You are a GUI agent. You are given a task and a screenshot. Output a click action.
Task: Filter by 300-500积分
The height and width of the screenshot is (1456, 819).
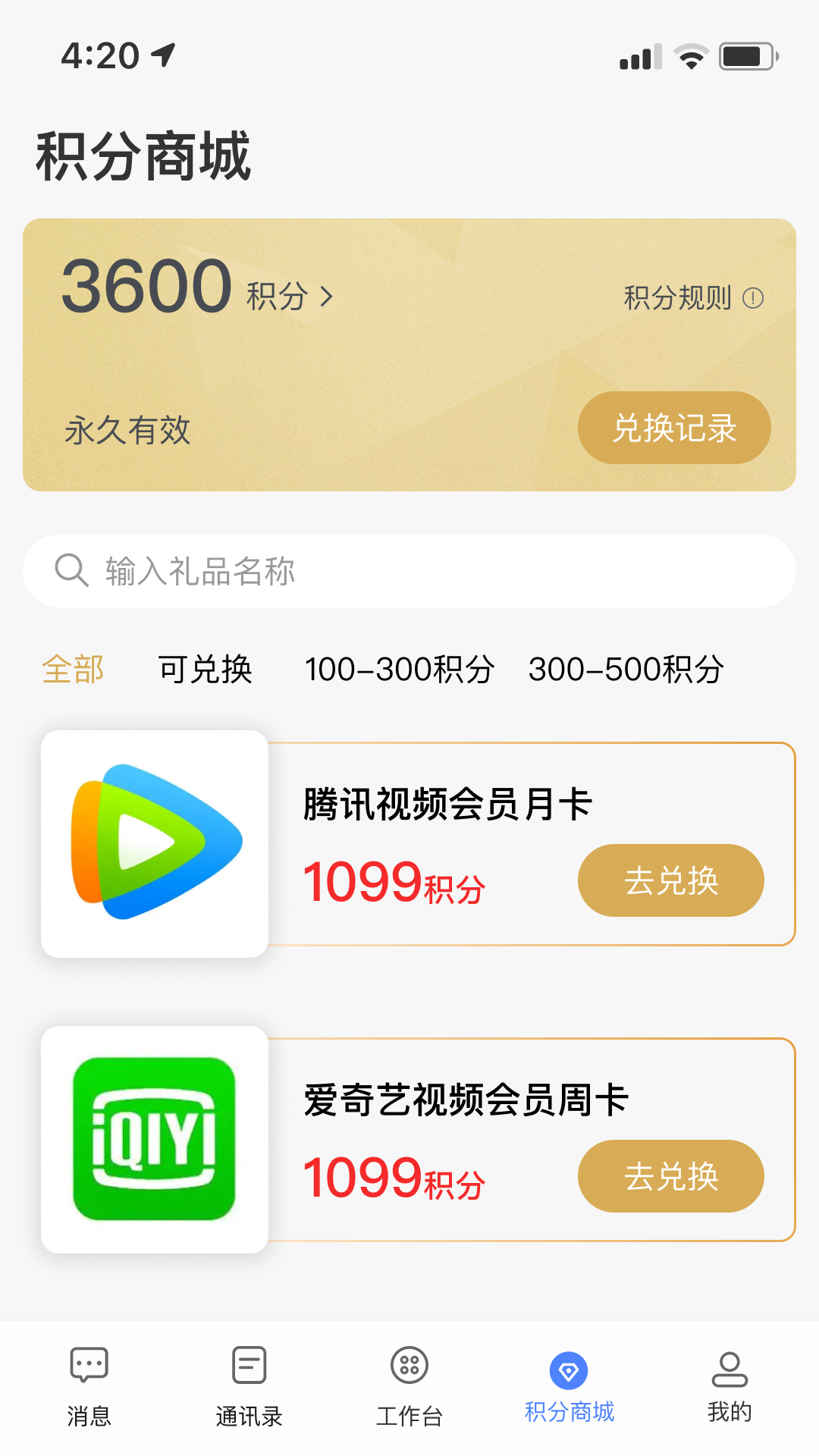[626, 670]
